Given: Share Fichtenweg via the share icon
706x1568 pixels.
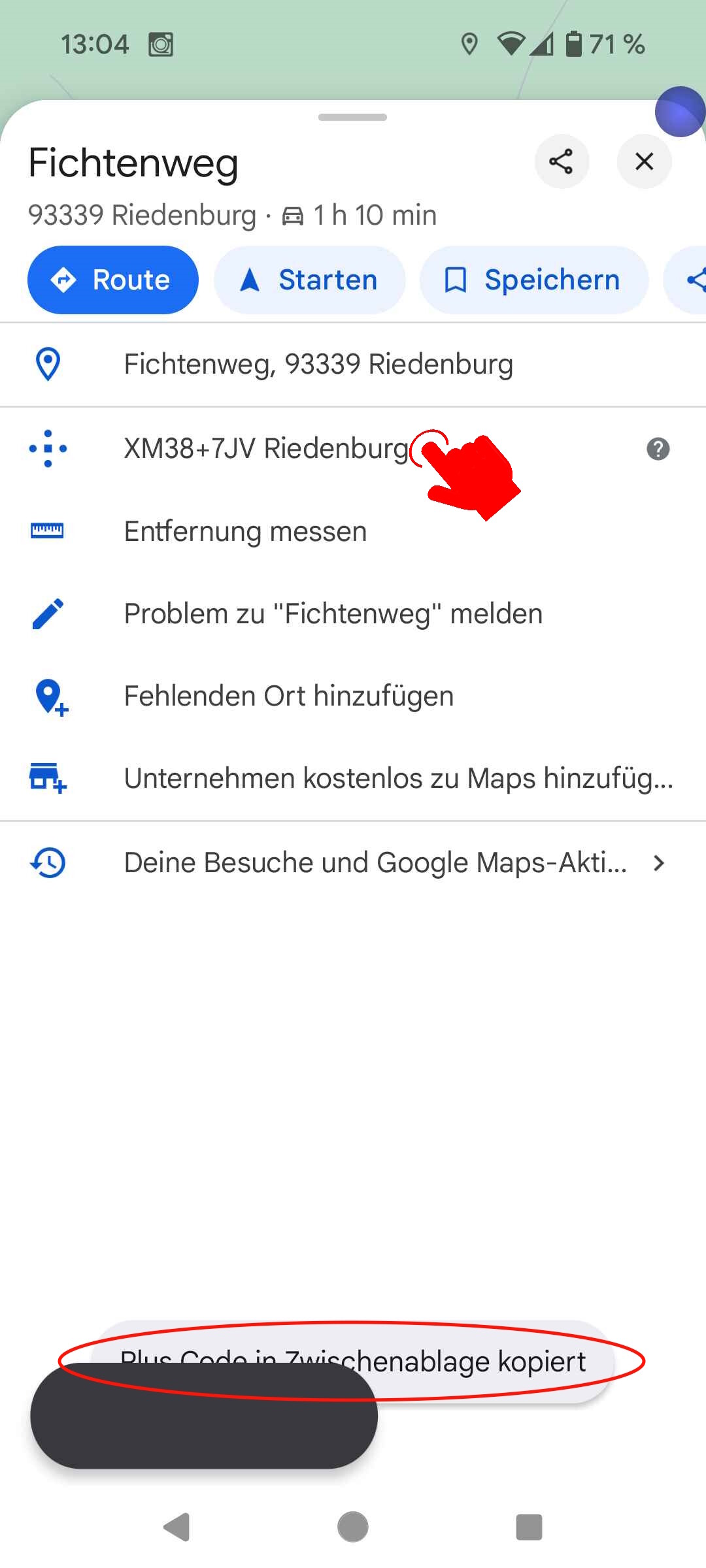Looking at the screenshot, I should [562, 161].
